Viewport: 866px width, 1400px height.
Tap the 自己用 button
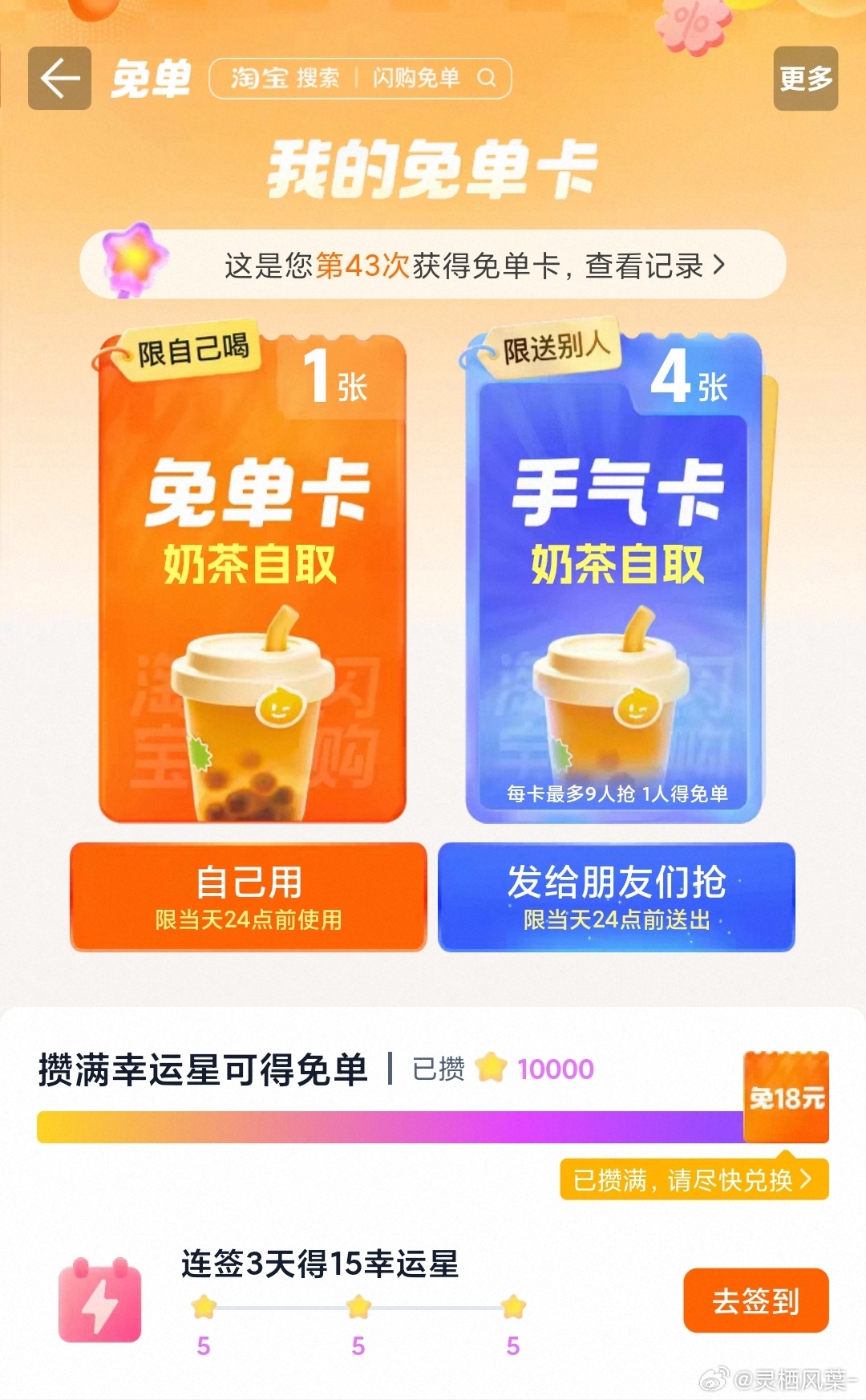point(249,896)
